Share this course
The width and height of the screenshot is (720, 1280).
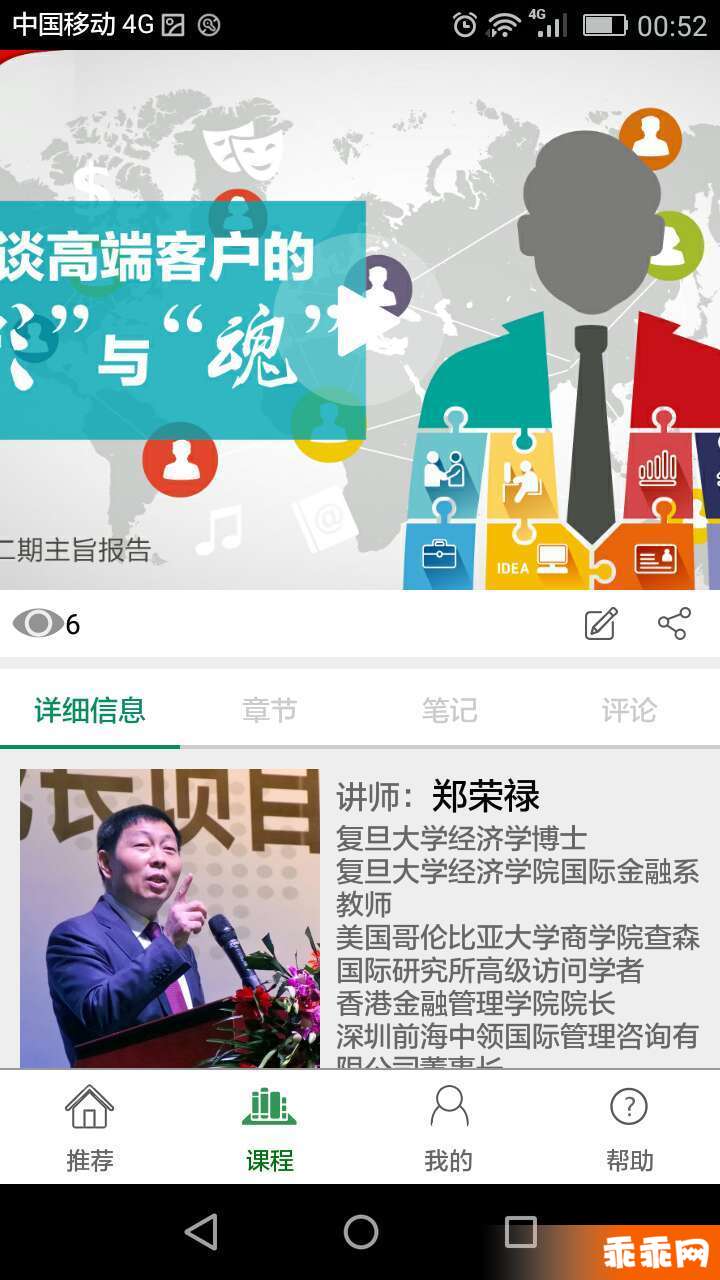coord(674,624)
